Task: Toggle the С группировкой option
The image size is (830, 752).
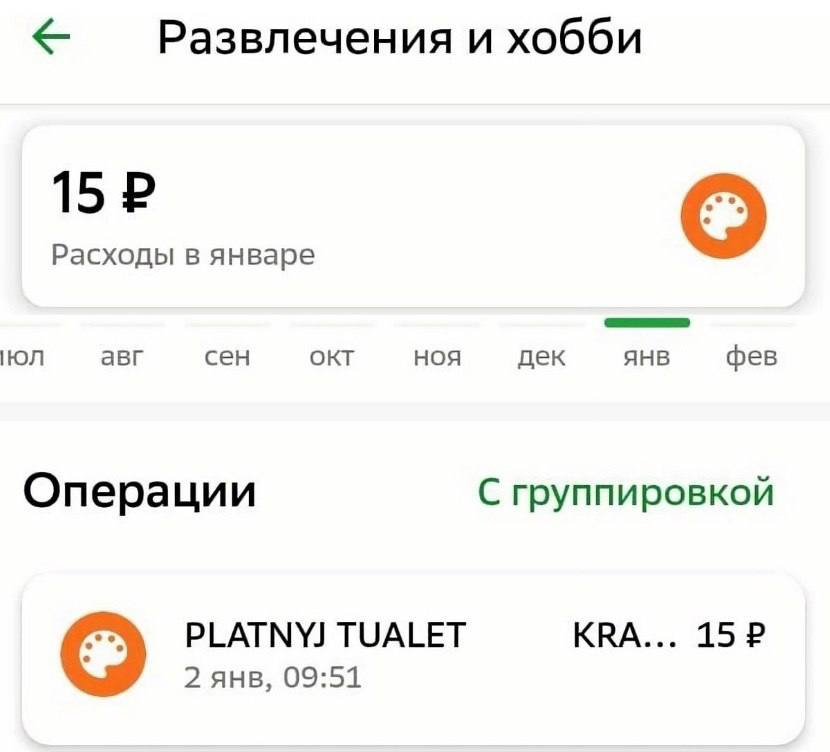Action: point(626,493)
